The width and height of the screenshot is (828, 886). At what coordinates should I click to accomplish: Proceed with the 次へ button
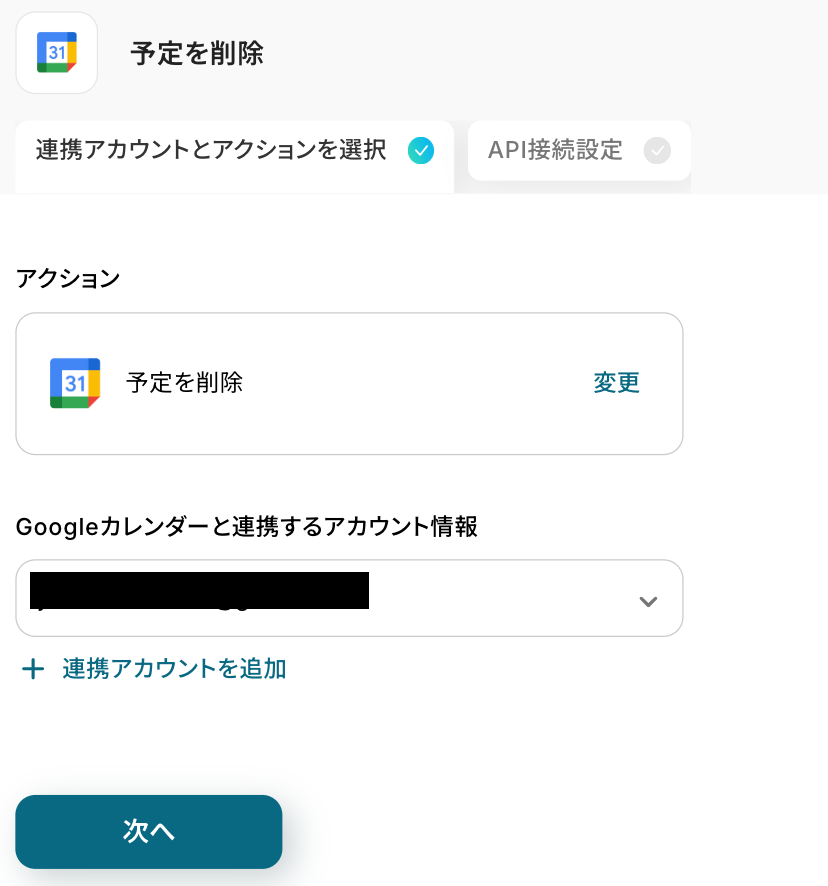point(149,831)
